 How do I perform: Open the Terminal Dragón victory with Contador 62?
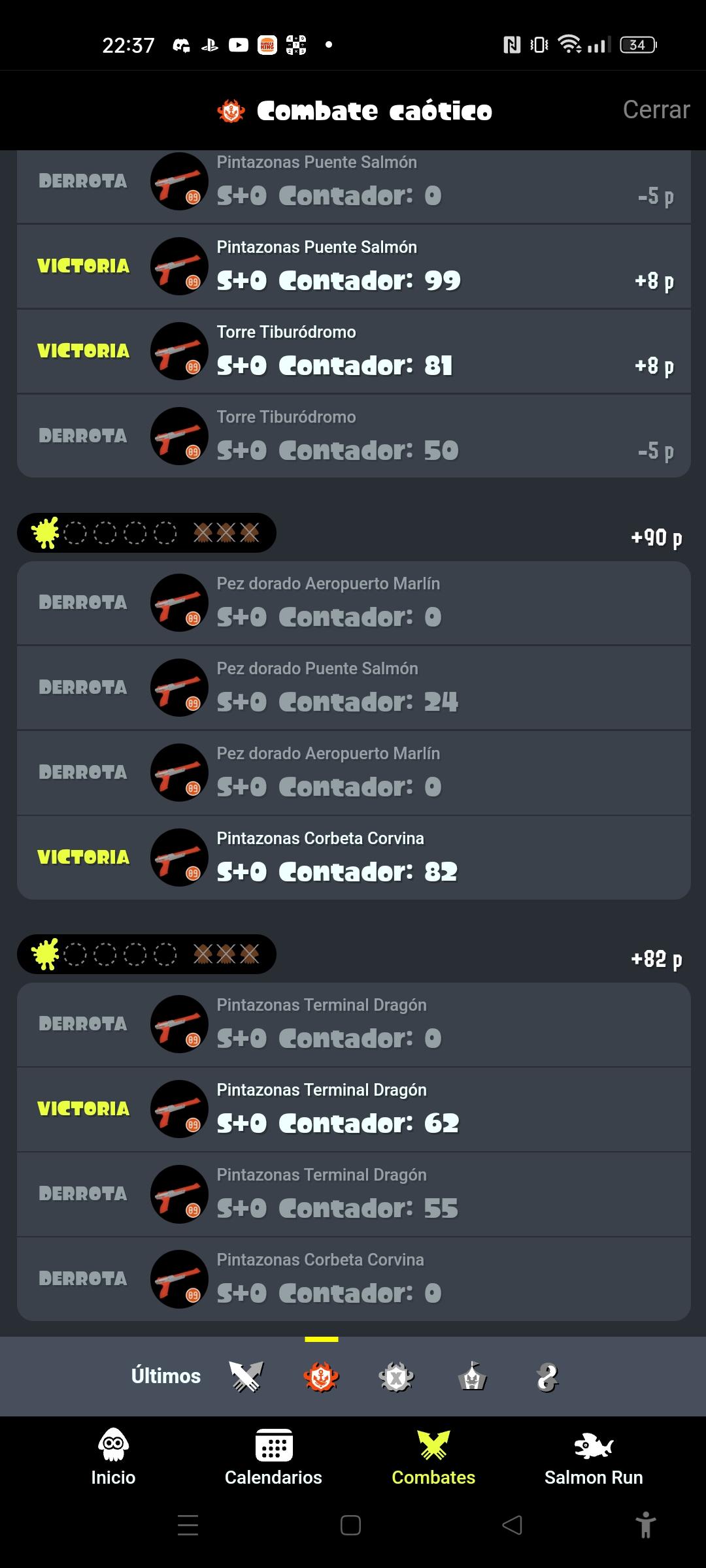tap(353, 1109)
